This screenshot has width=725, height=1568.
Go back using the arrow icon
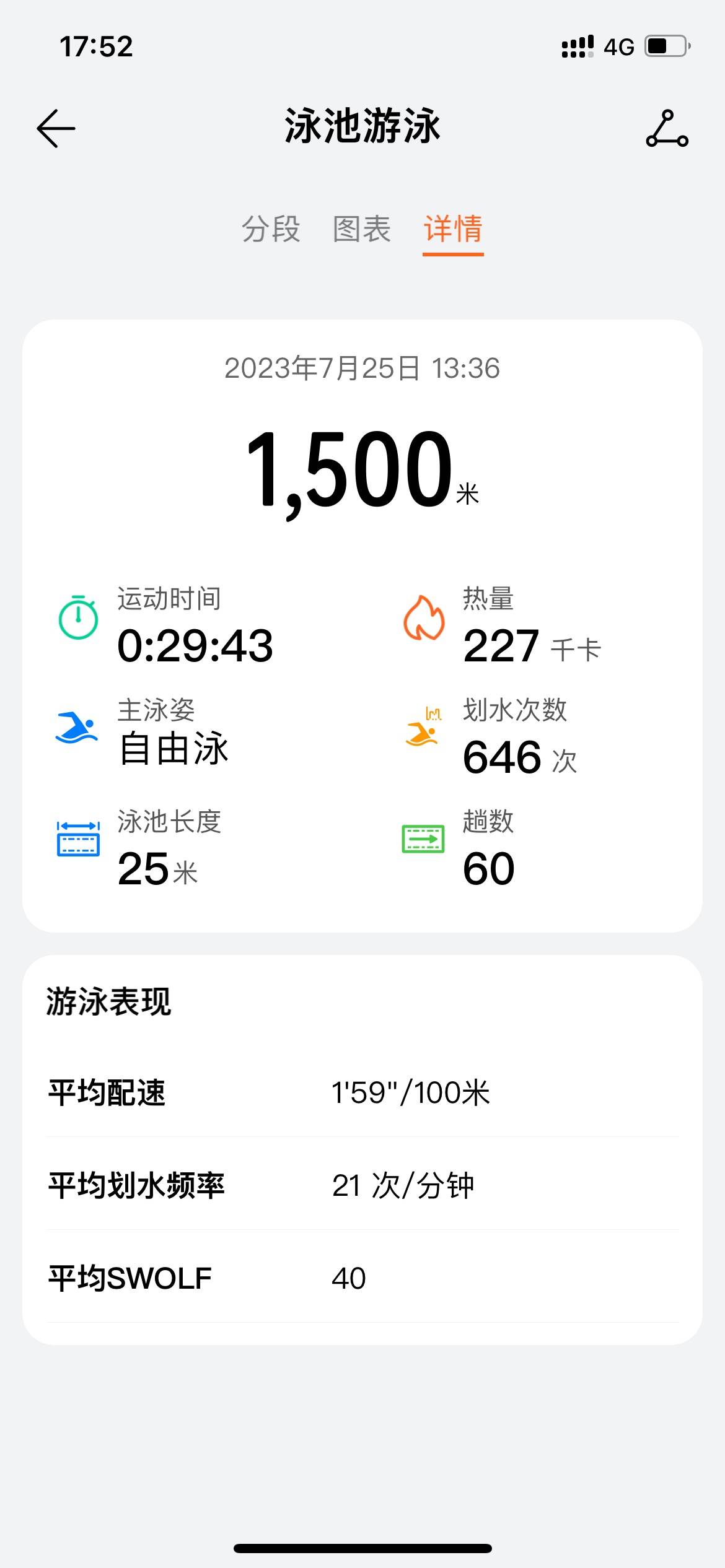tap(56, 129)
